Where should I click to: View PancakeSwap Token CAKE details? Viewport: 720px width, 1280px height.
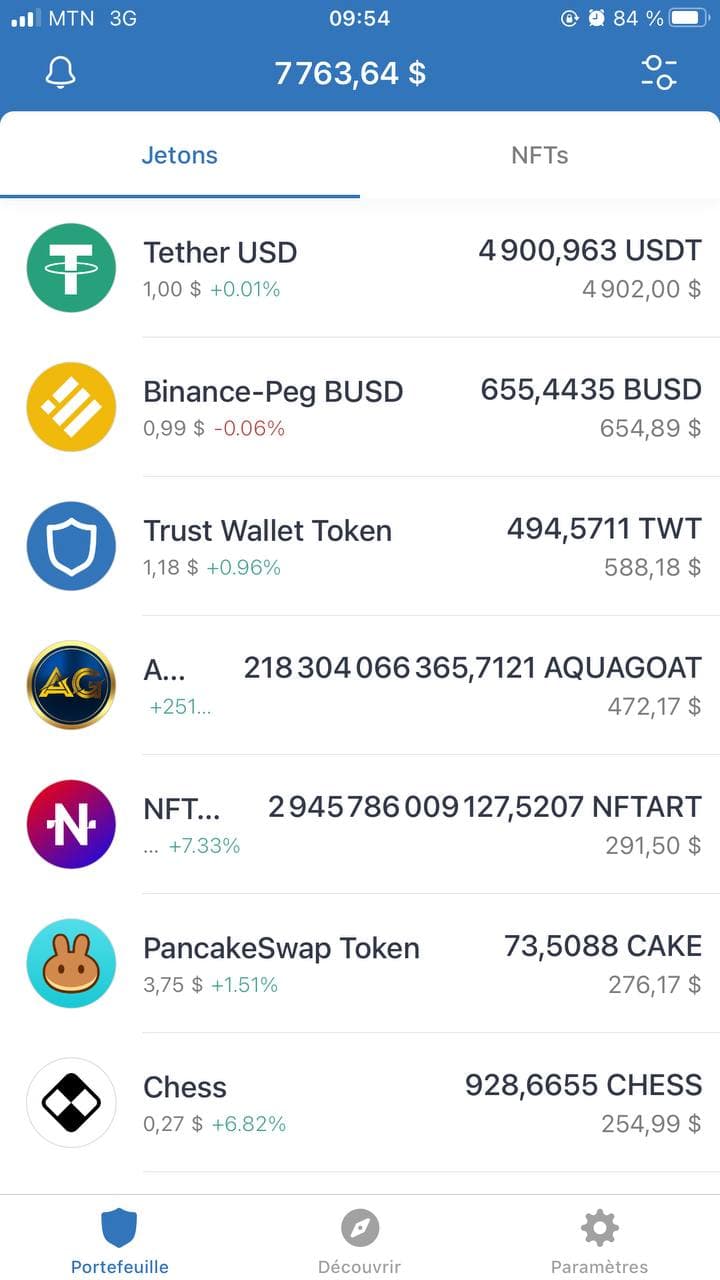coord(360,963)
